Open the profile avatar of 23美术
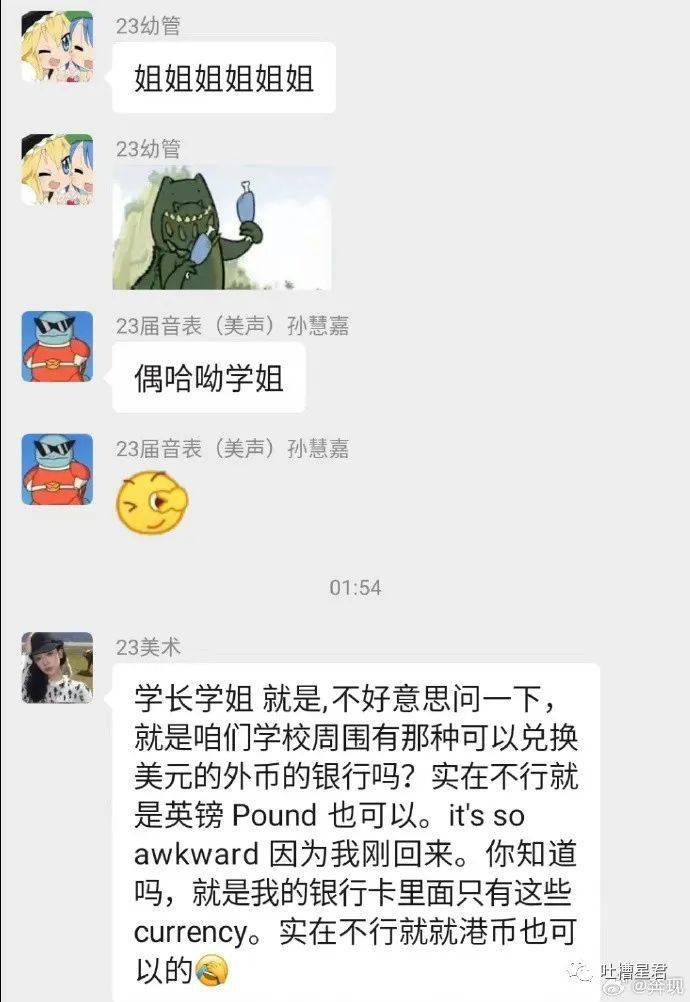 [57, 668]
